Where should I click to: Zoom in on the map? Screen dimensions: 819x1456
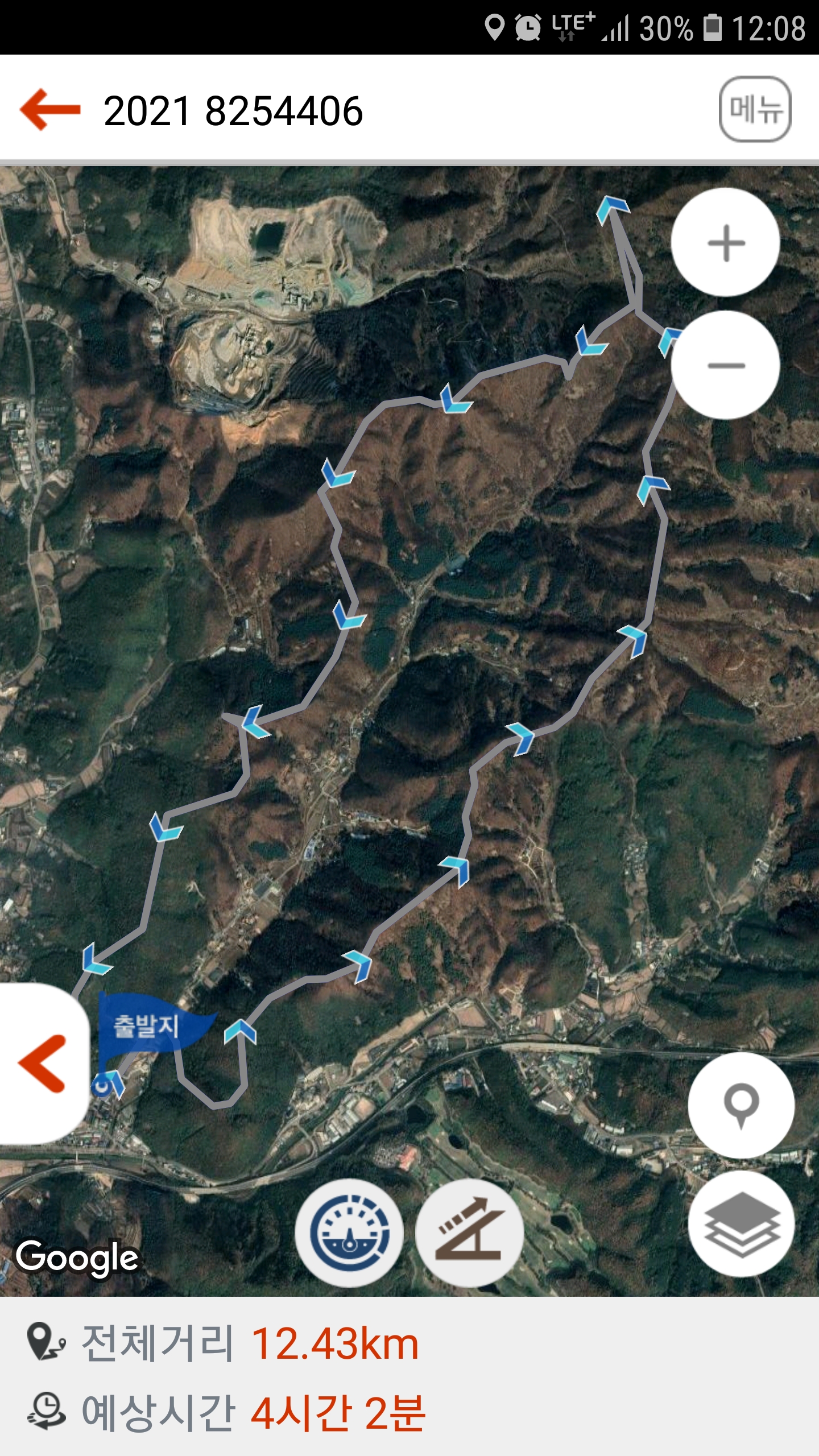pyautogui.click(x=726, y=243)
